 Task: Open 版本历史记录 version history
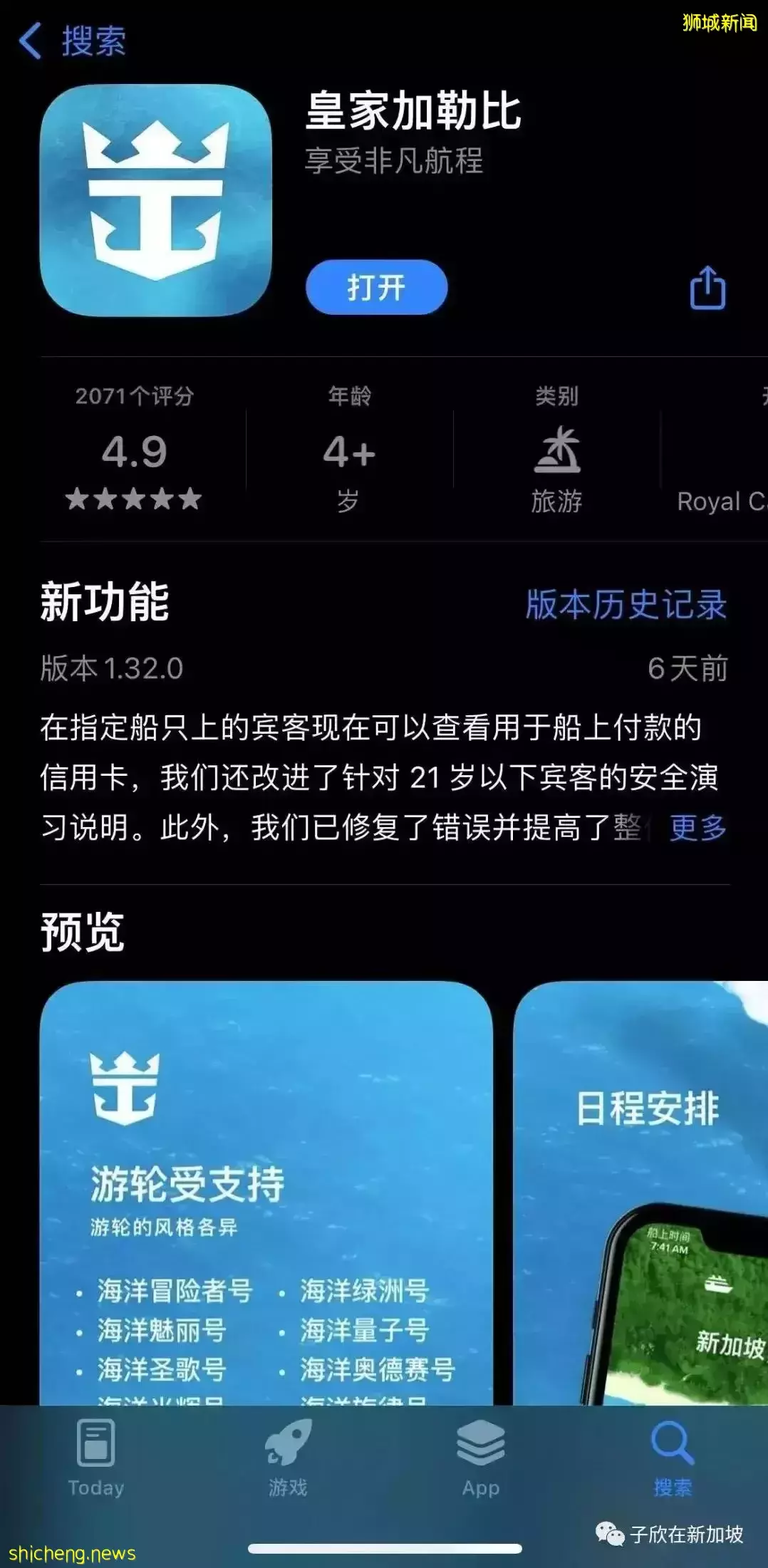pyautogui.click(x=626, y=606)
